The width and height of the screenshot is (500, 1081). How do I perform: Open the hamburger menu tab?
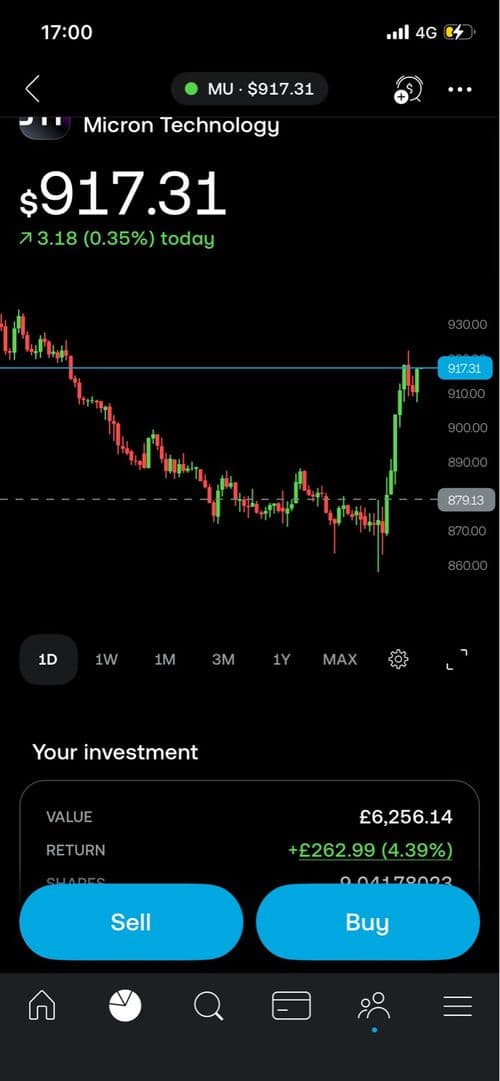[x=458, y=1007]
